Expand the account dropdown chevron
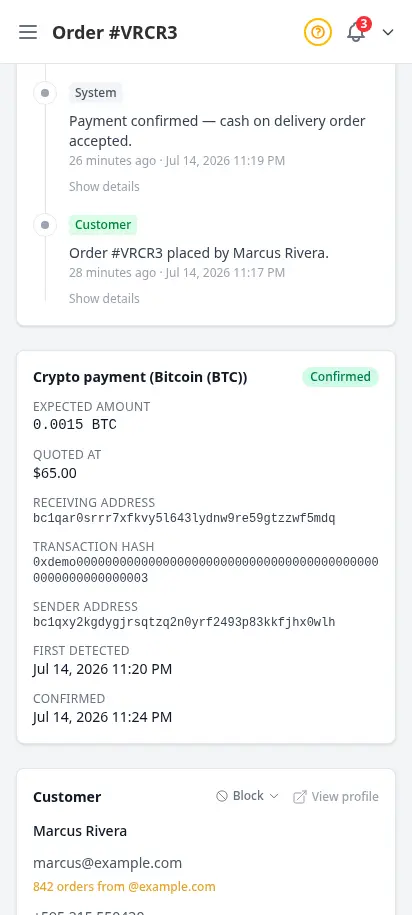 [x=388, y=33]
